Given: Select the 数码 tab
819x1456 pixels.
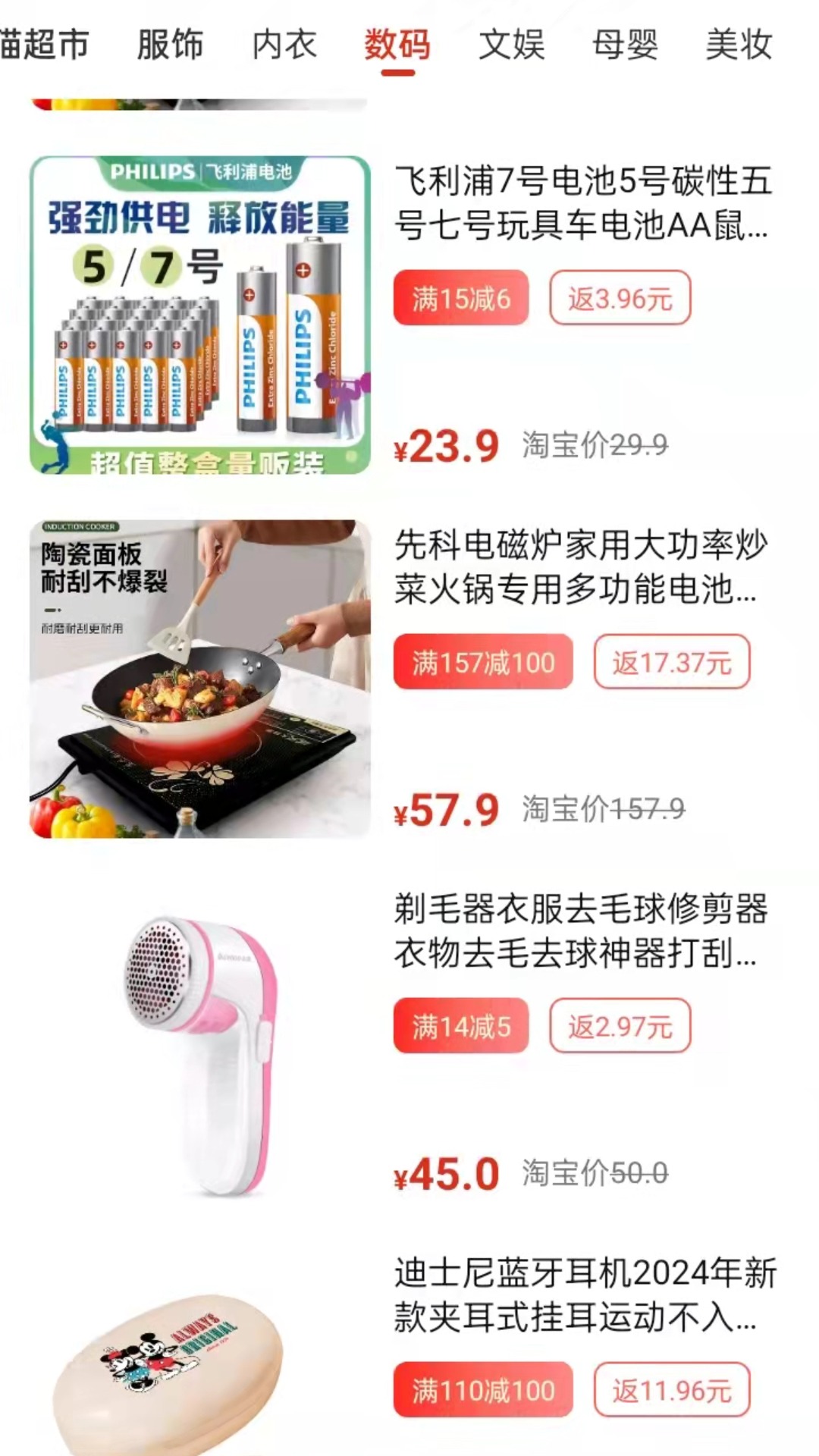Looking at the screenshot, I should coord(397,44).
